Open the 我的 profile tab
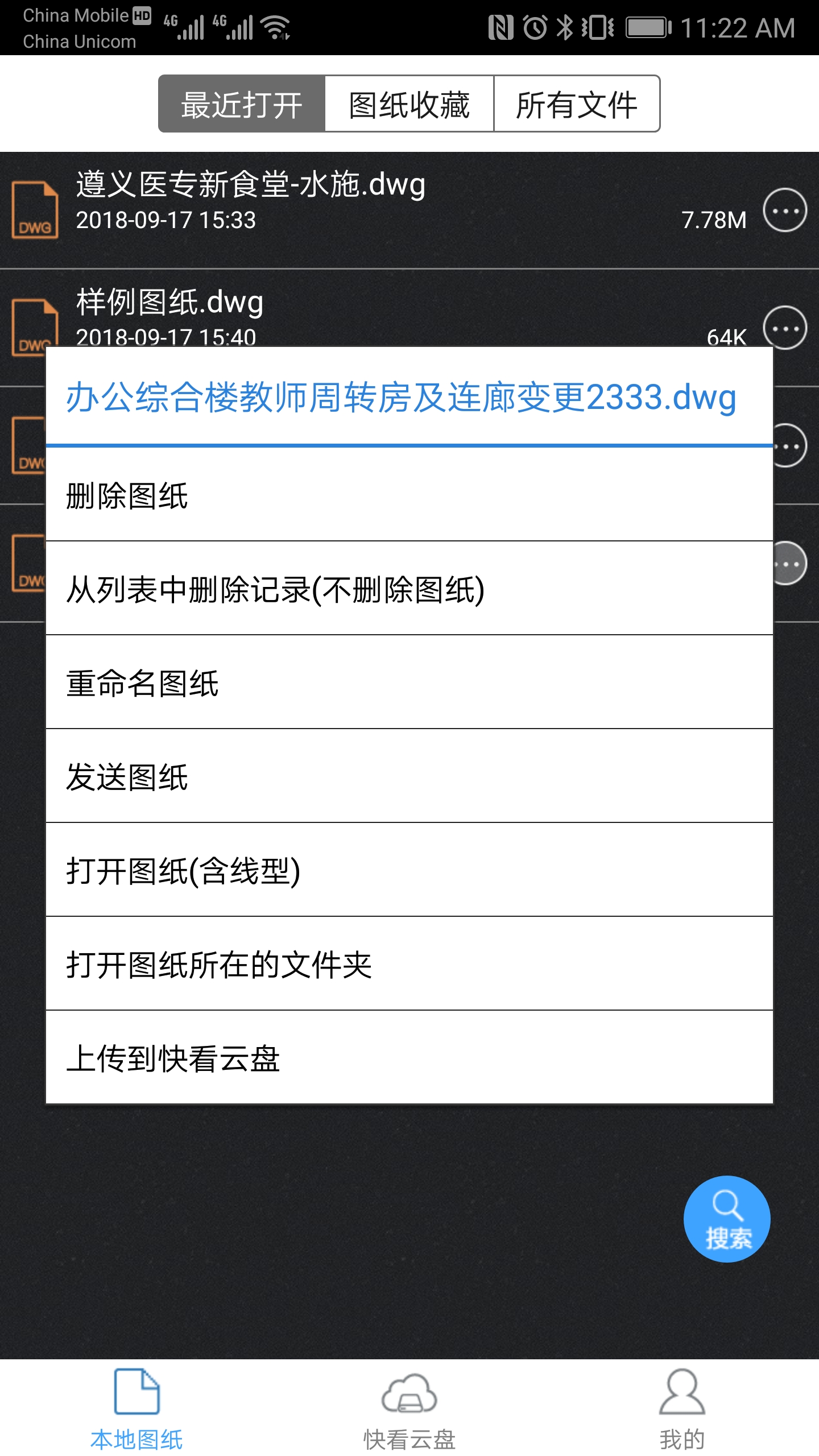This screenshot has height=1456, width=819. (682, 1409)
